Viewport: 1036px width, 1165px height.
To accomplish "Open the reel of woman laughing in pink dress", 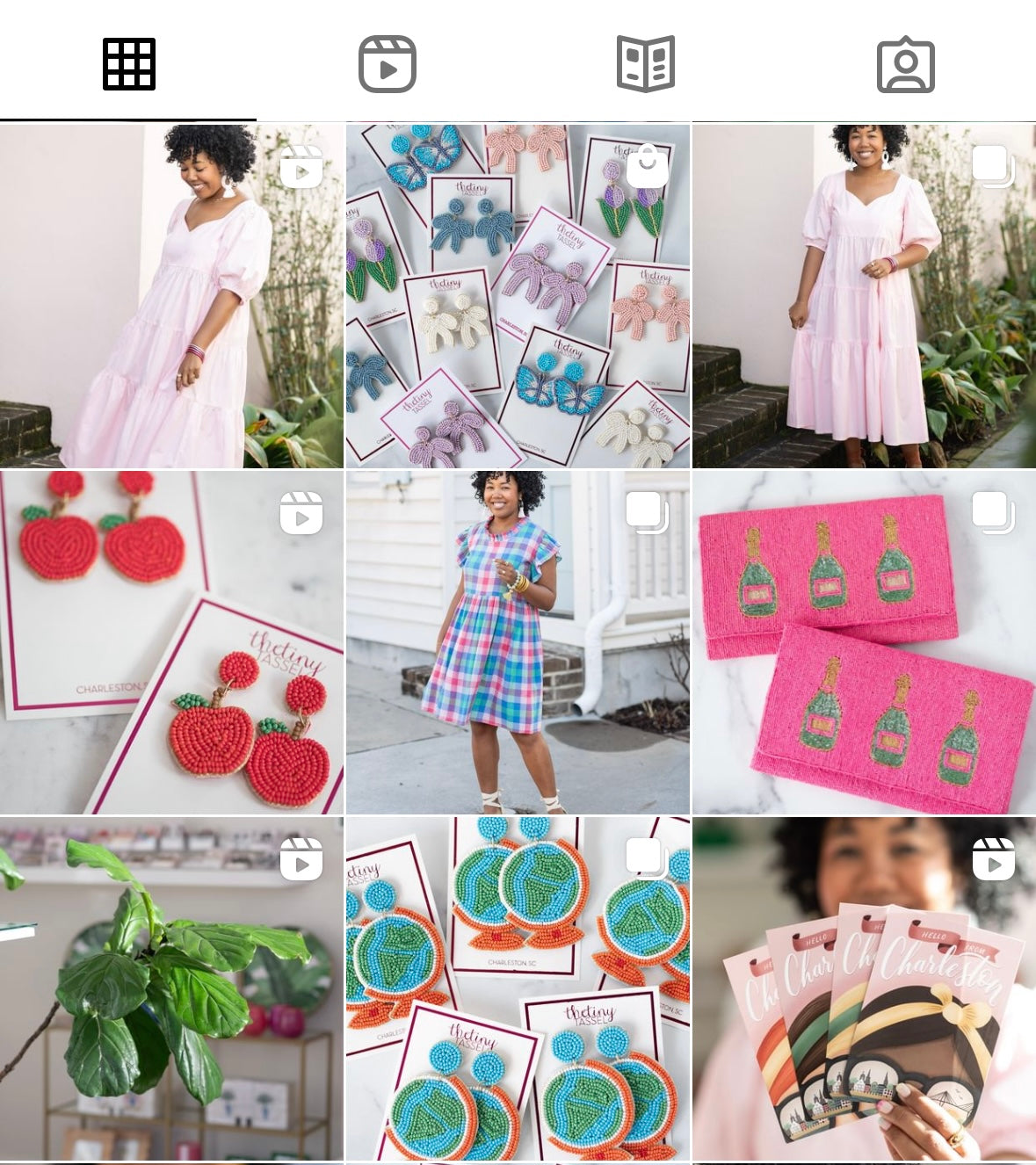I will point(171,296).
